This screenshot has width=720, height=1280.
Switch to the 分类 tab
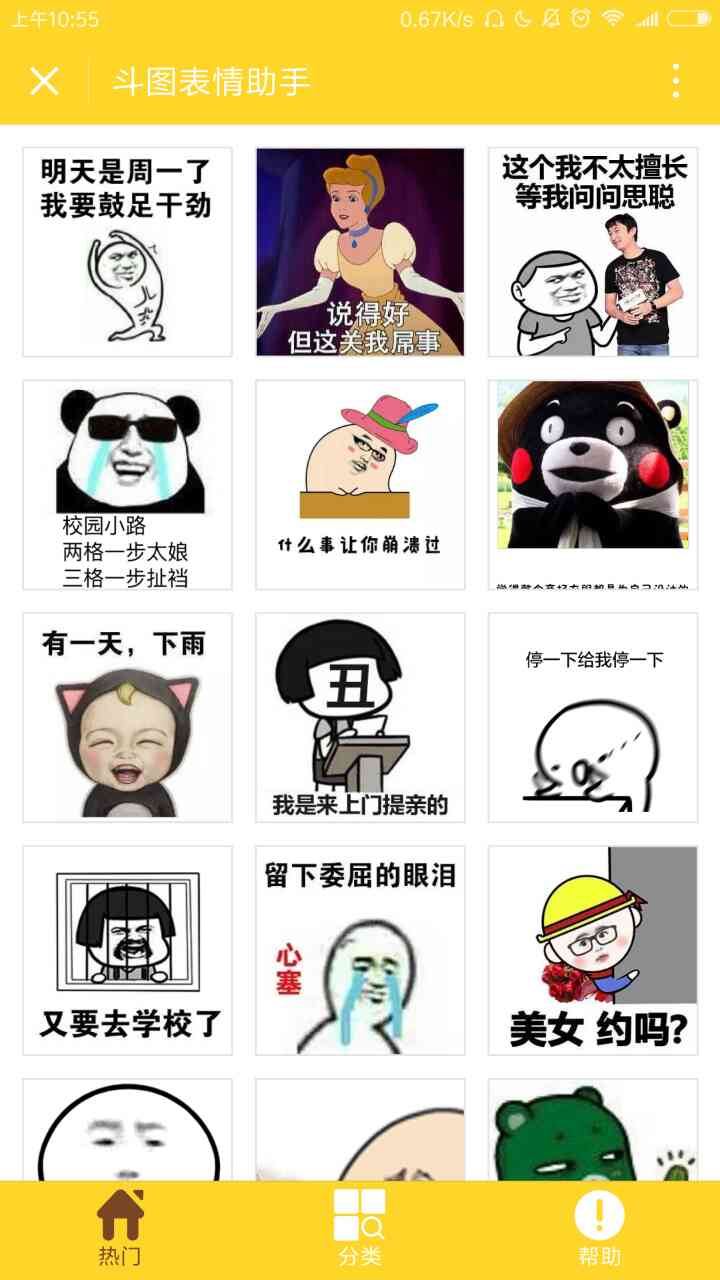tap(360, 1228)
